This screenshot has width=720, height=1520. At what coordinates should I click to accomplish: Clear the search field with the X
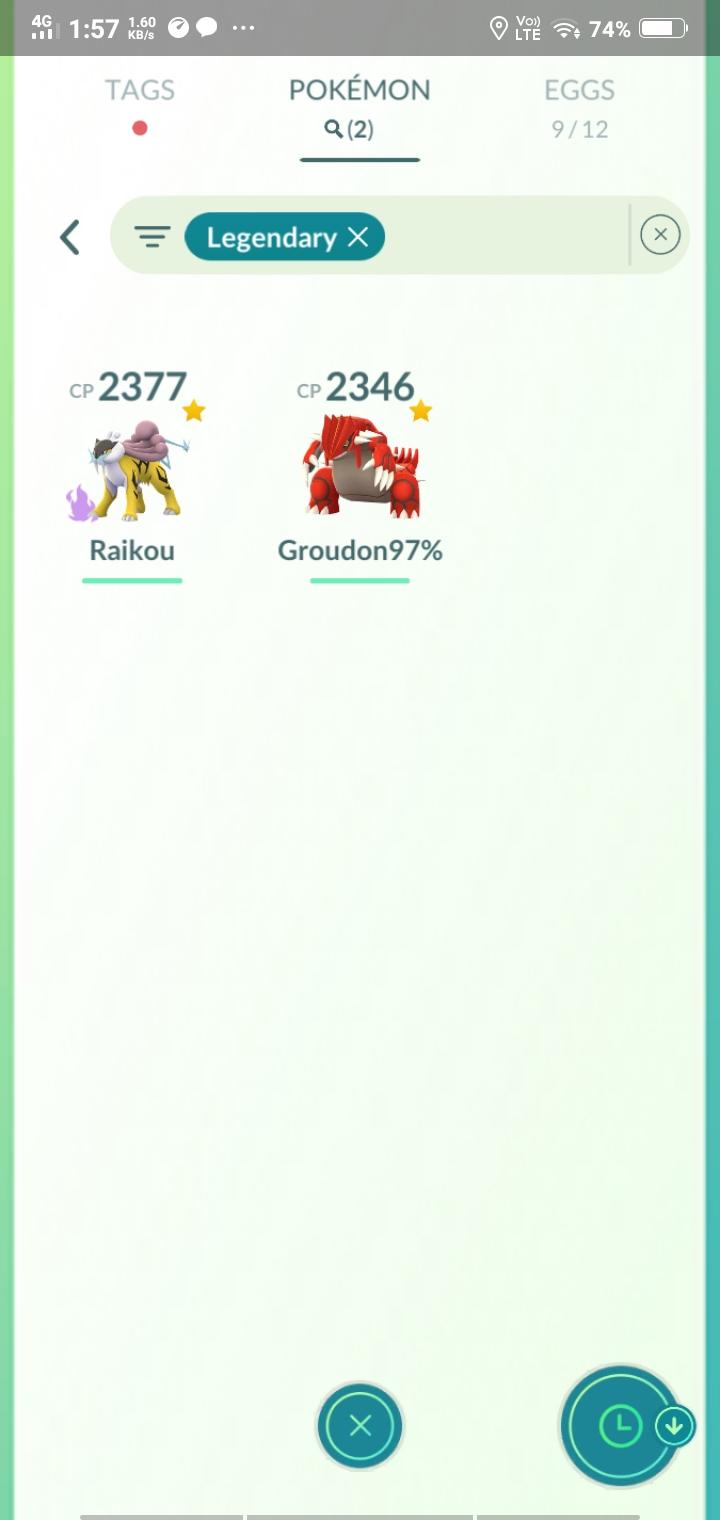[x=660, y=235]
